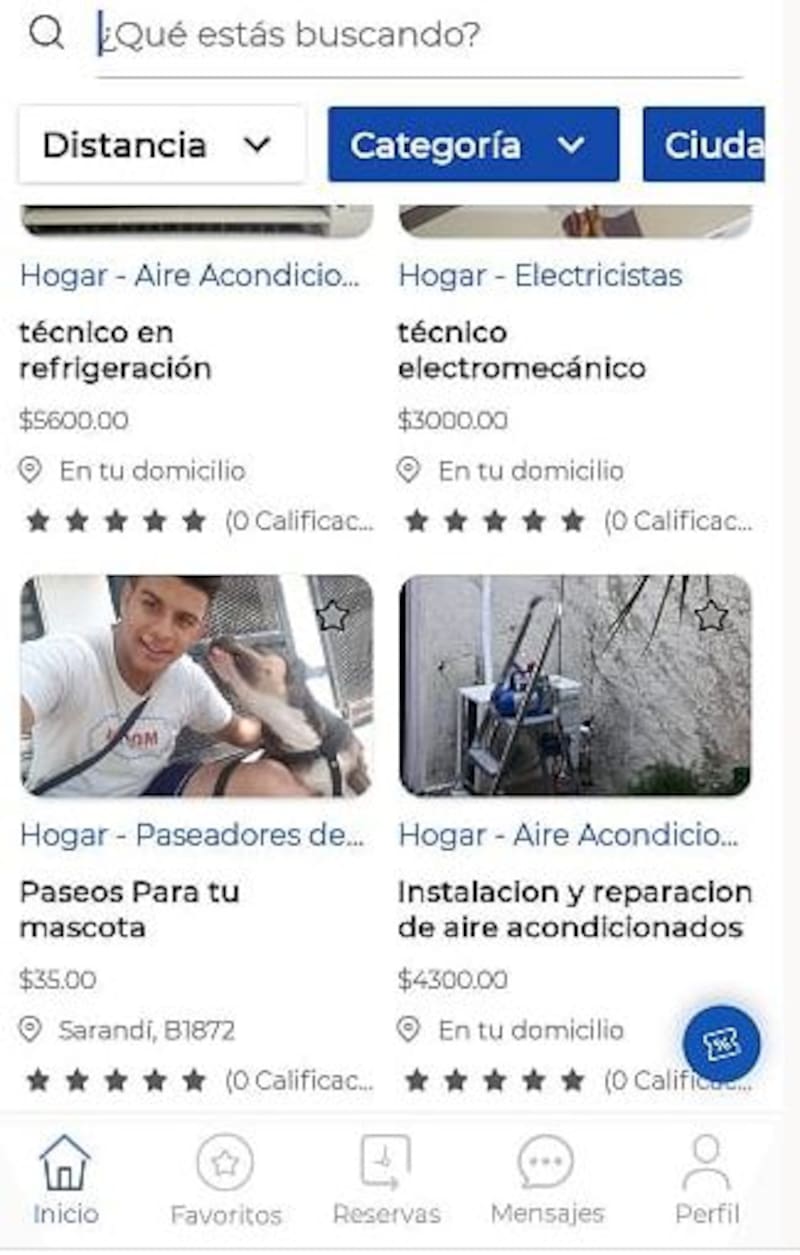This screenshot has width=800, height=1255.
Task: Focus the "¿Qué estás buscando?" search field
Action: (x=420, y=36)
